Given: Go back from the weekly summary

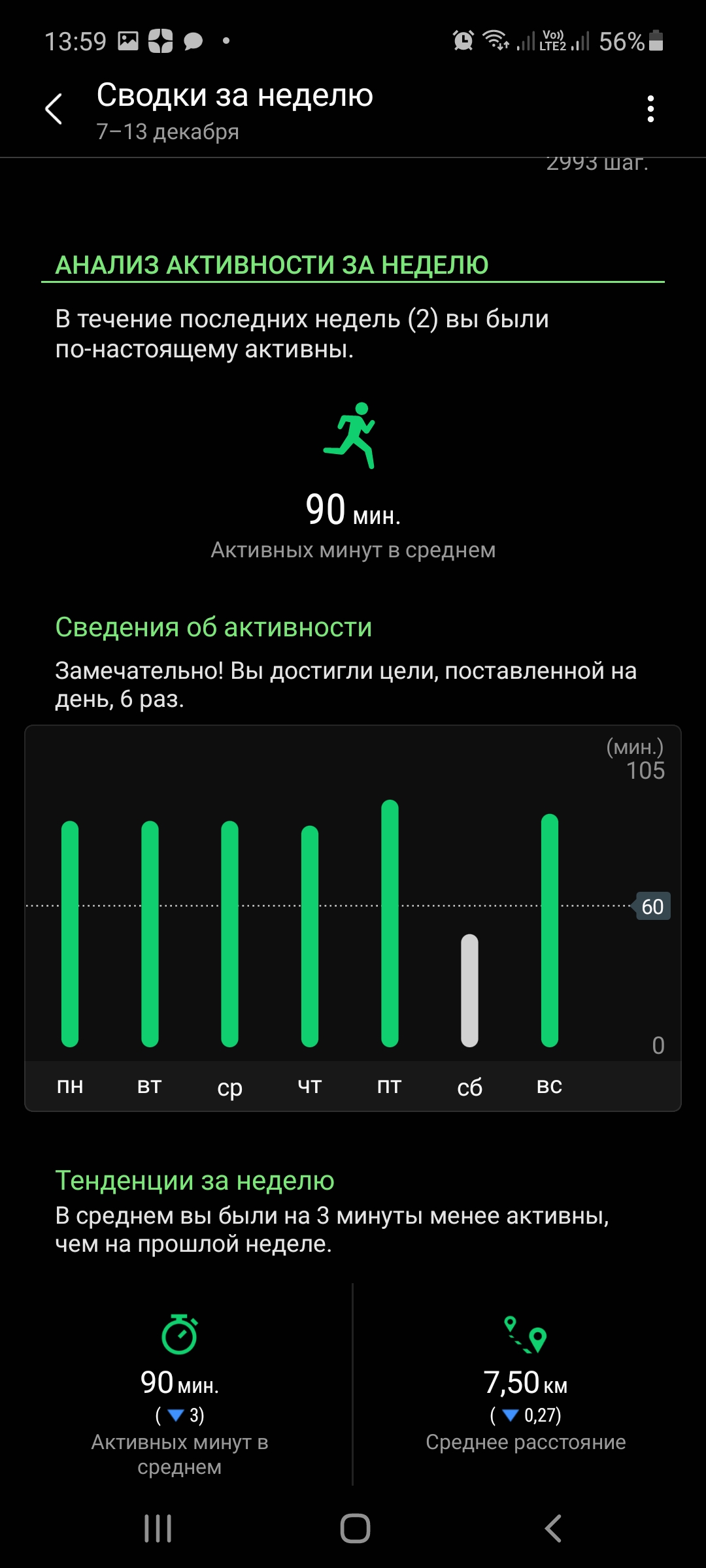Looking at the screenshot, I should click(x=54, y=108).
